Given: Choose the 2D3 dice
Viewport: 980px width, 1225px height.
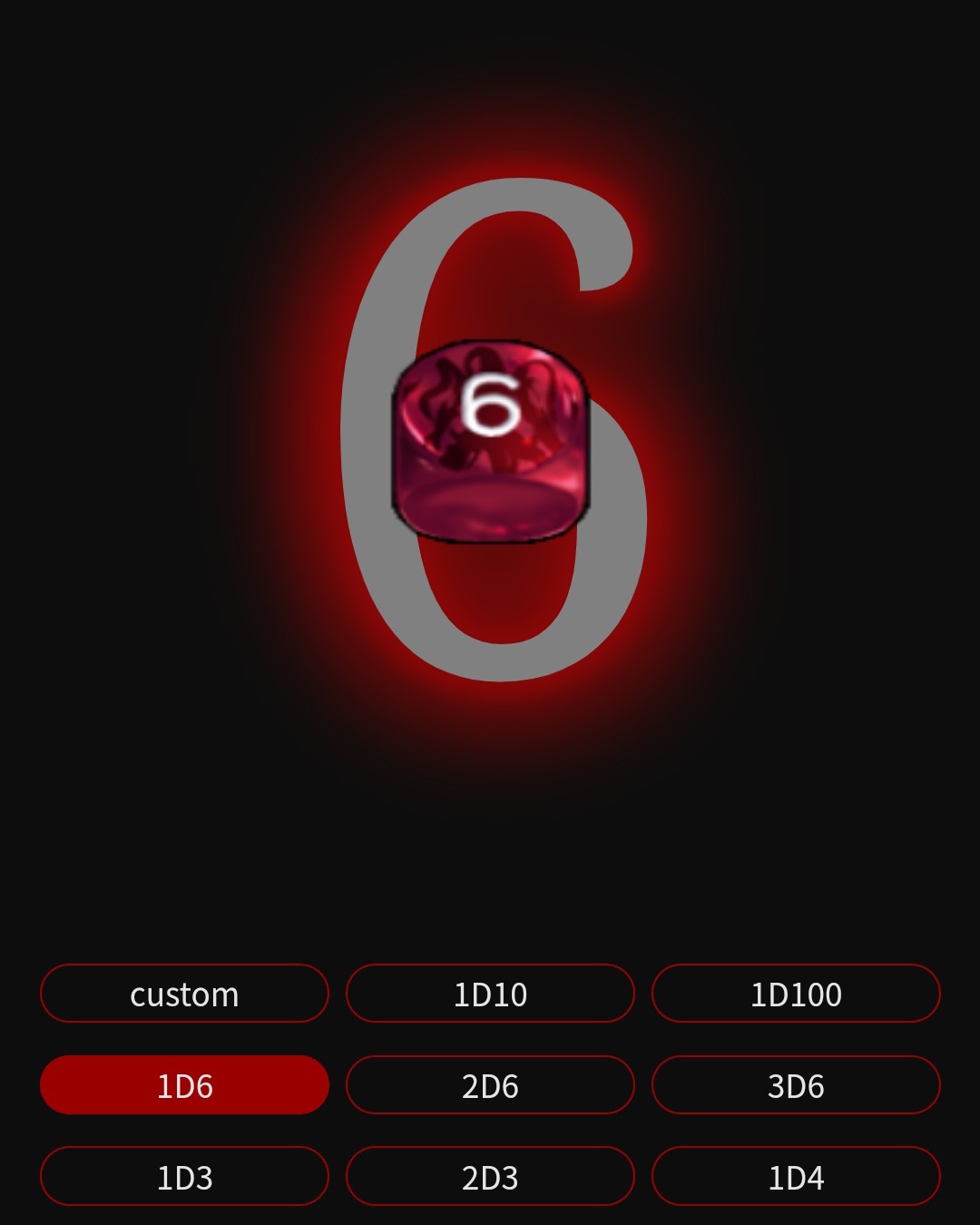Looking at the screenshot, I should coord(490,1177).
